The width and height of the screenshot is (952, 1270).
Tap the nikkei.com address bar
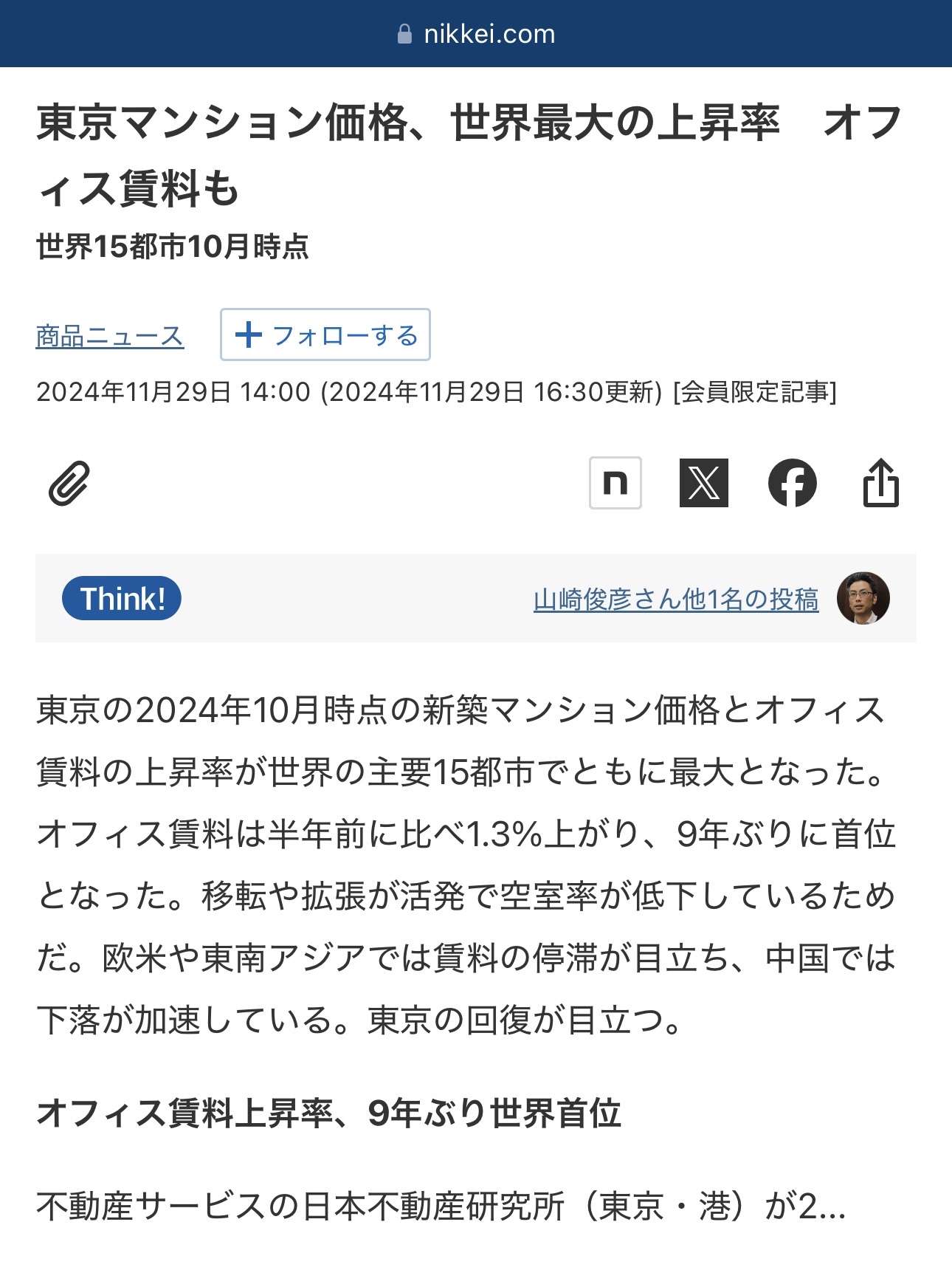click(x=476, y=34)
